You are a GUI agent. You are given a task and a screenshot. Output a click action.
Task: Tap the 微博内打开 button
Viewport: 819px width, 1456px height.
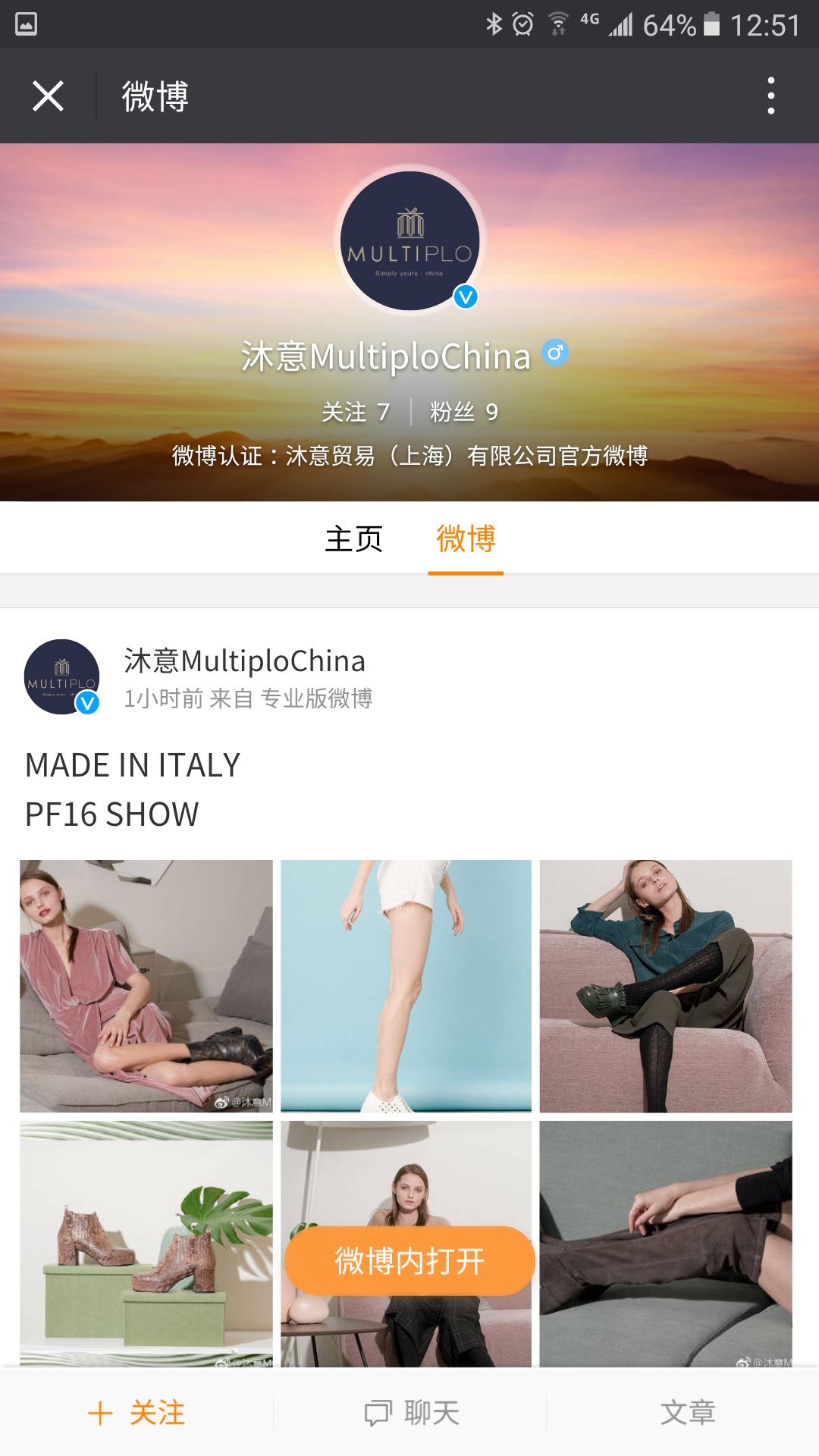point(409,1261)
